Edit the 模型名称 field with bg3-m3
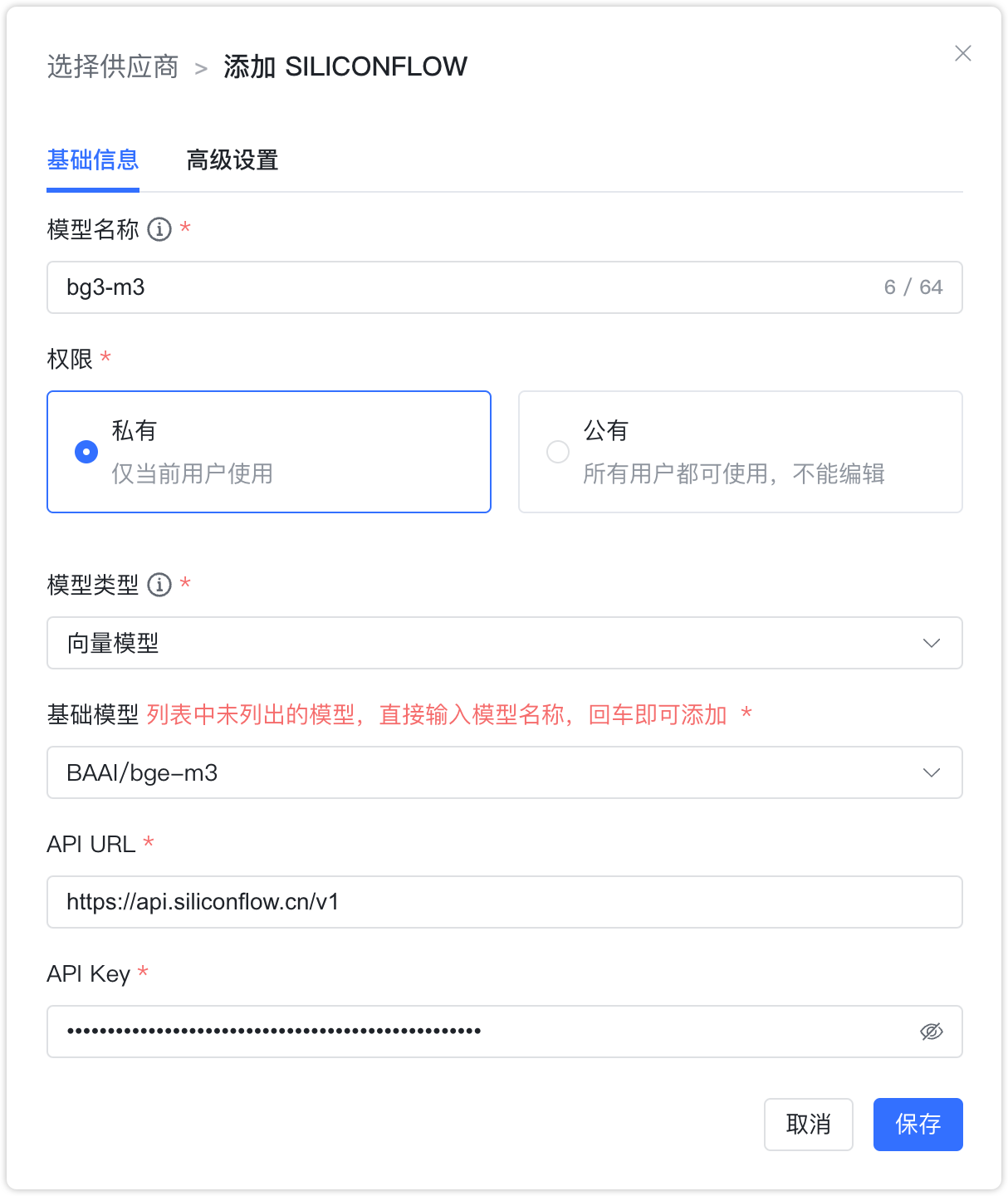 pyautogui.click(x=465, y=287)
